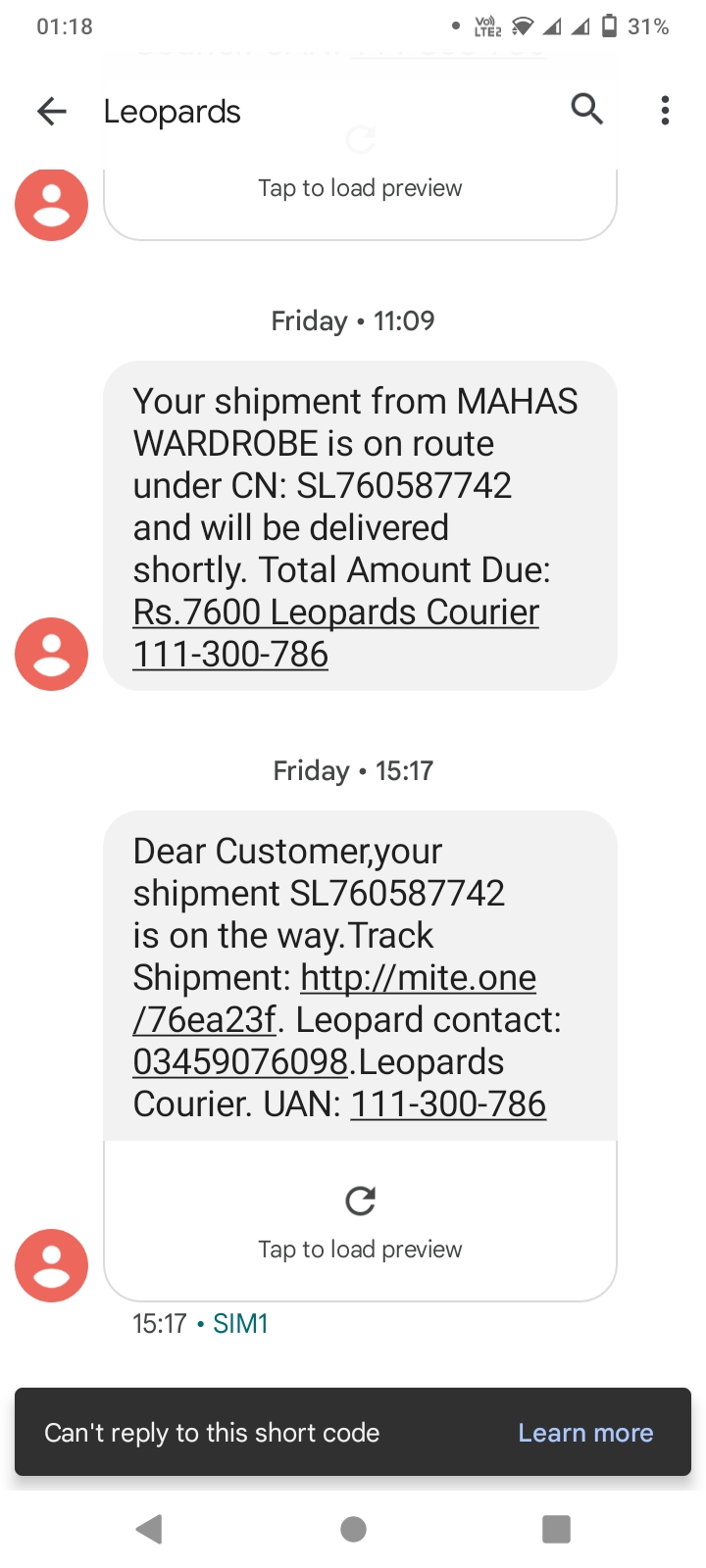Viewport: 706px width, 1568px height.
Task: Tap the bottom sender avatar icon
Action: pyautogui.click(x=51, y=1265)
